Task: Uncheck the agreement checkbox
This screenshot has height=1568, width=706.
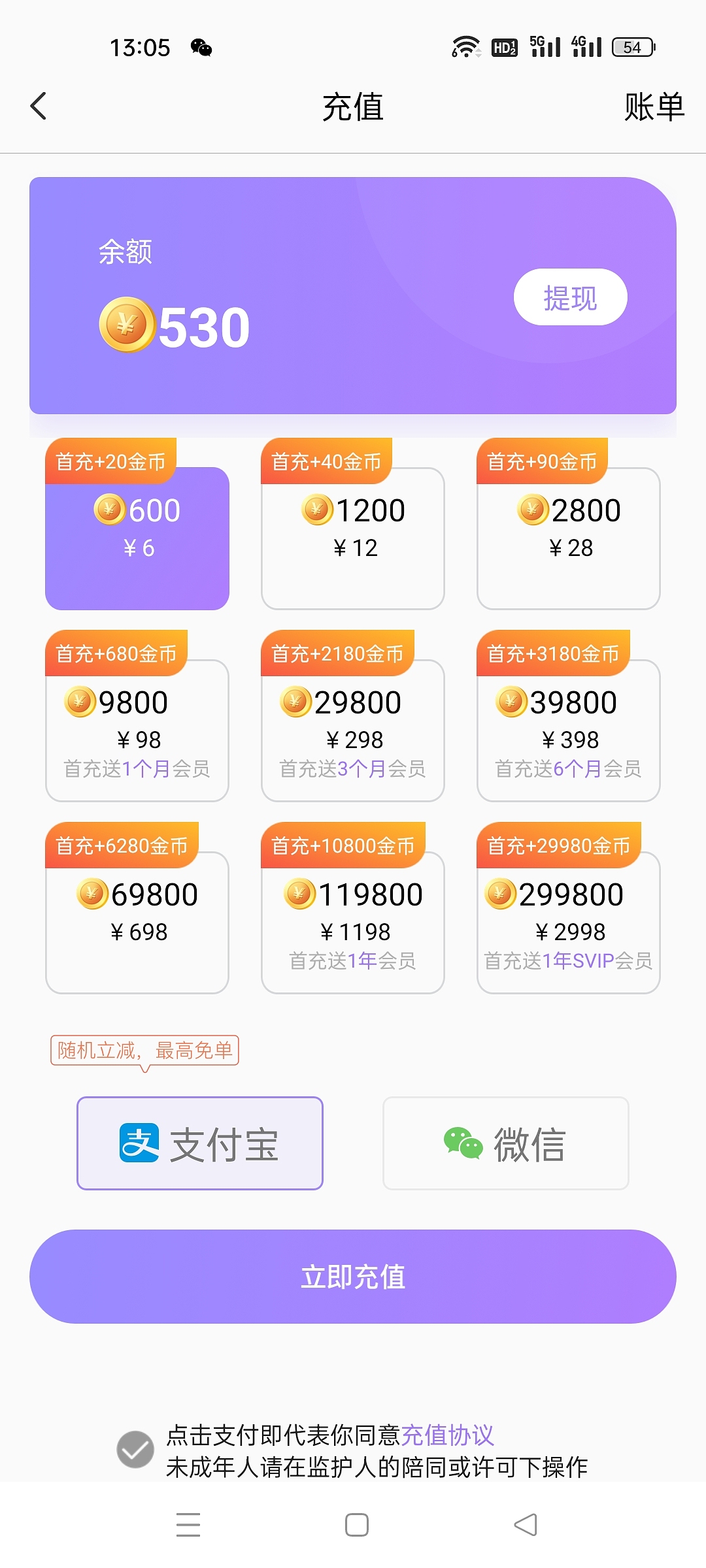Action: (135, 1449)
